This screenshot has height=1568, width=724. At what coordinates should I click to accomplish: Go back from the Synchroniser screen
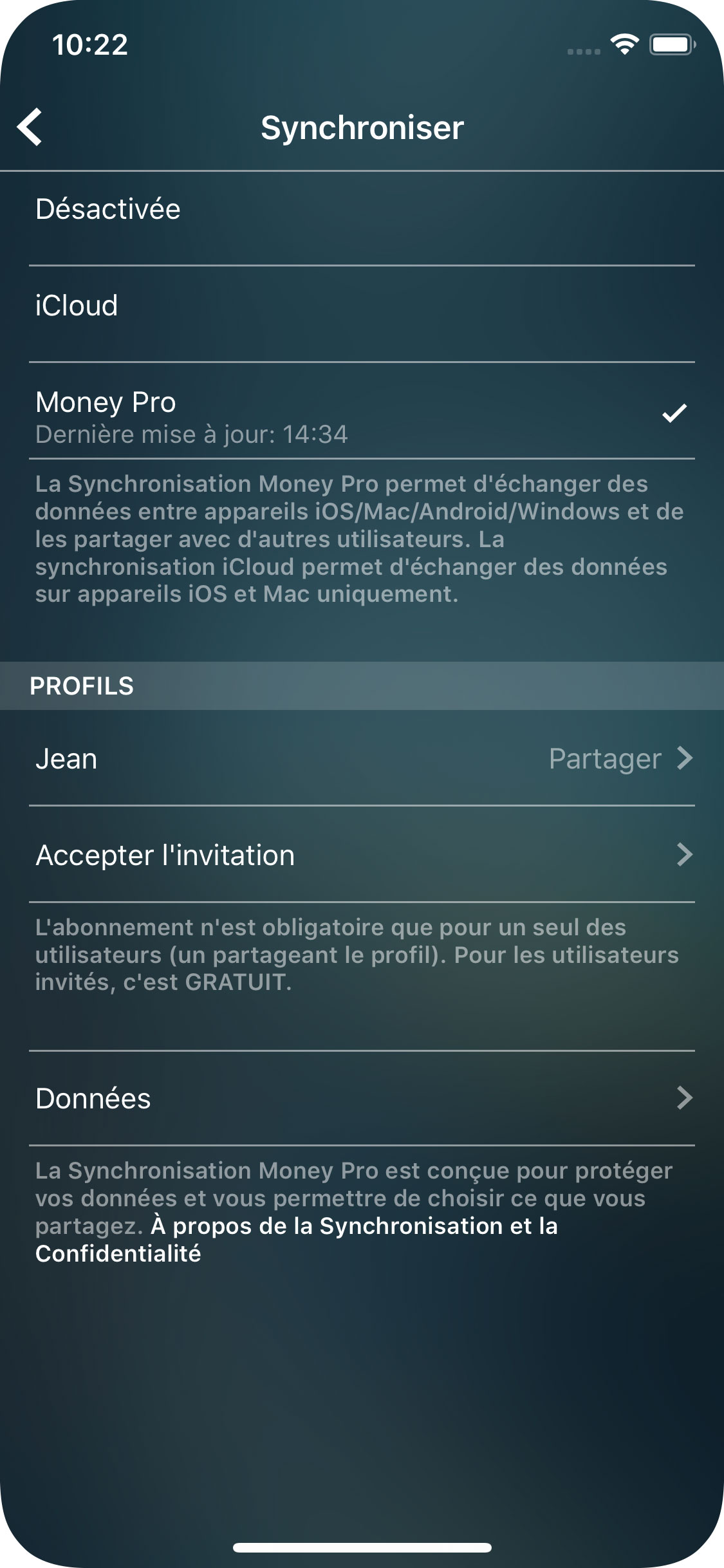coord(30,127)
